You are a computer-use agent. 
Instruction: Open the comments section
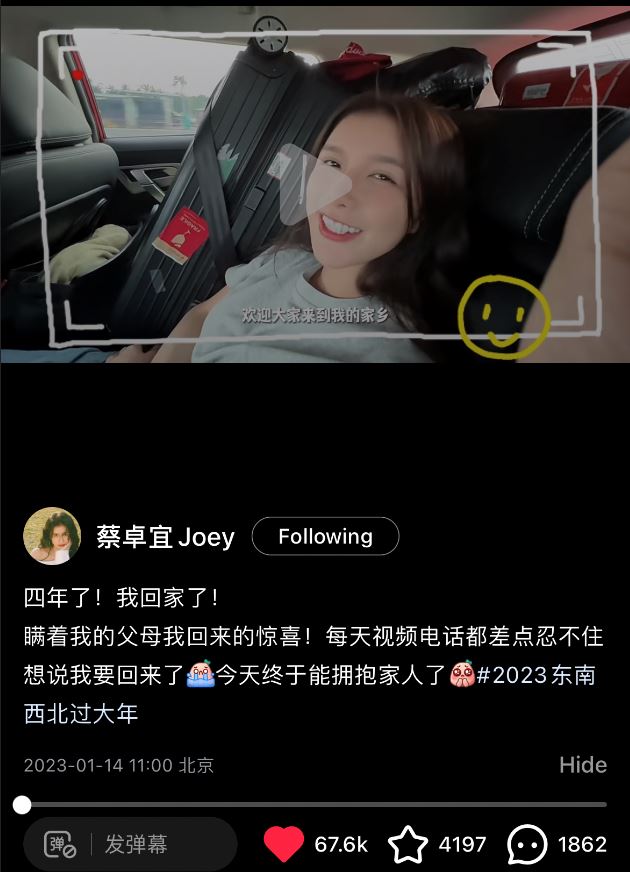click(527, 844)
